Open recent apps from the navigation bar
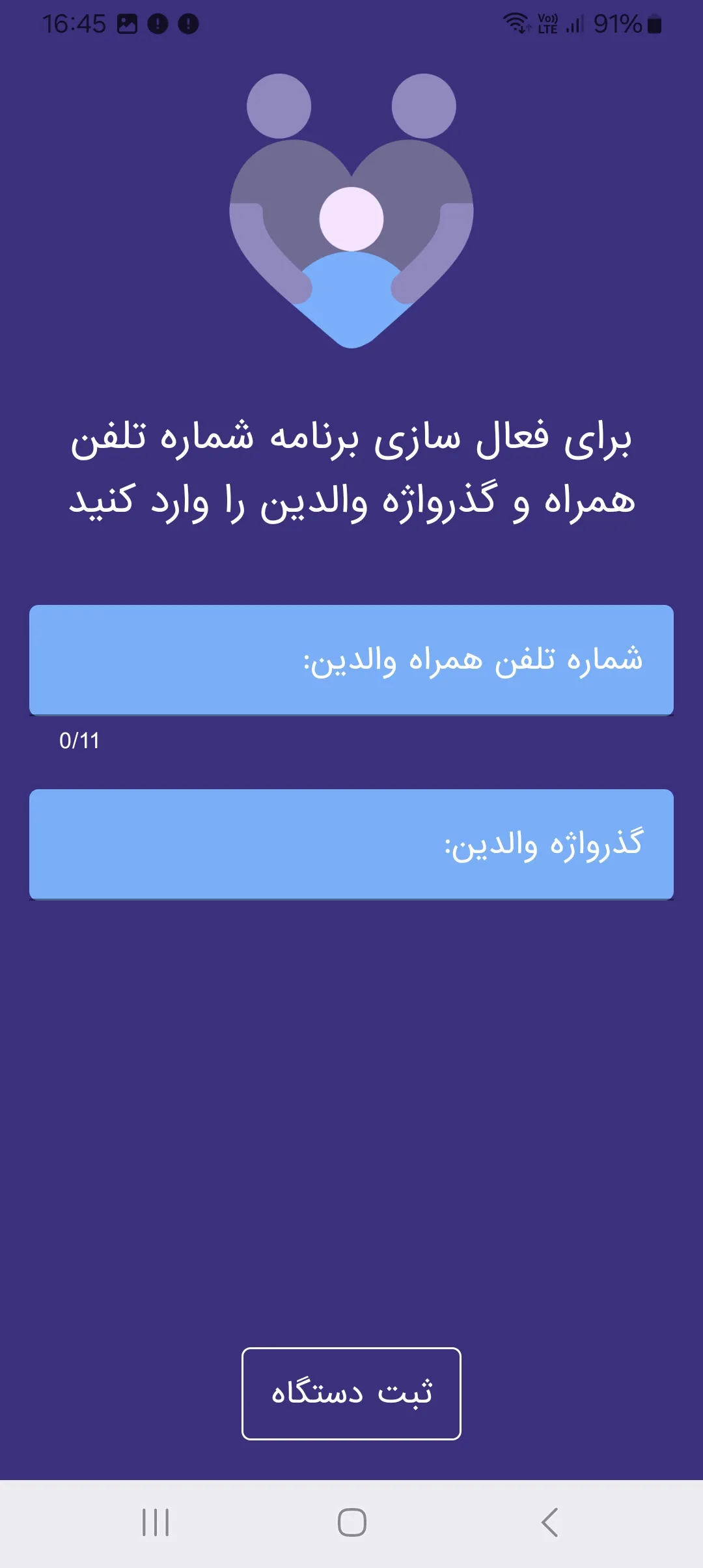703x1568 pixels. (156, 1522)
